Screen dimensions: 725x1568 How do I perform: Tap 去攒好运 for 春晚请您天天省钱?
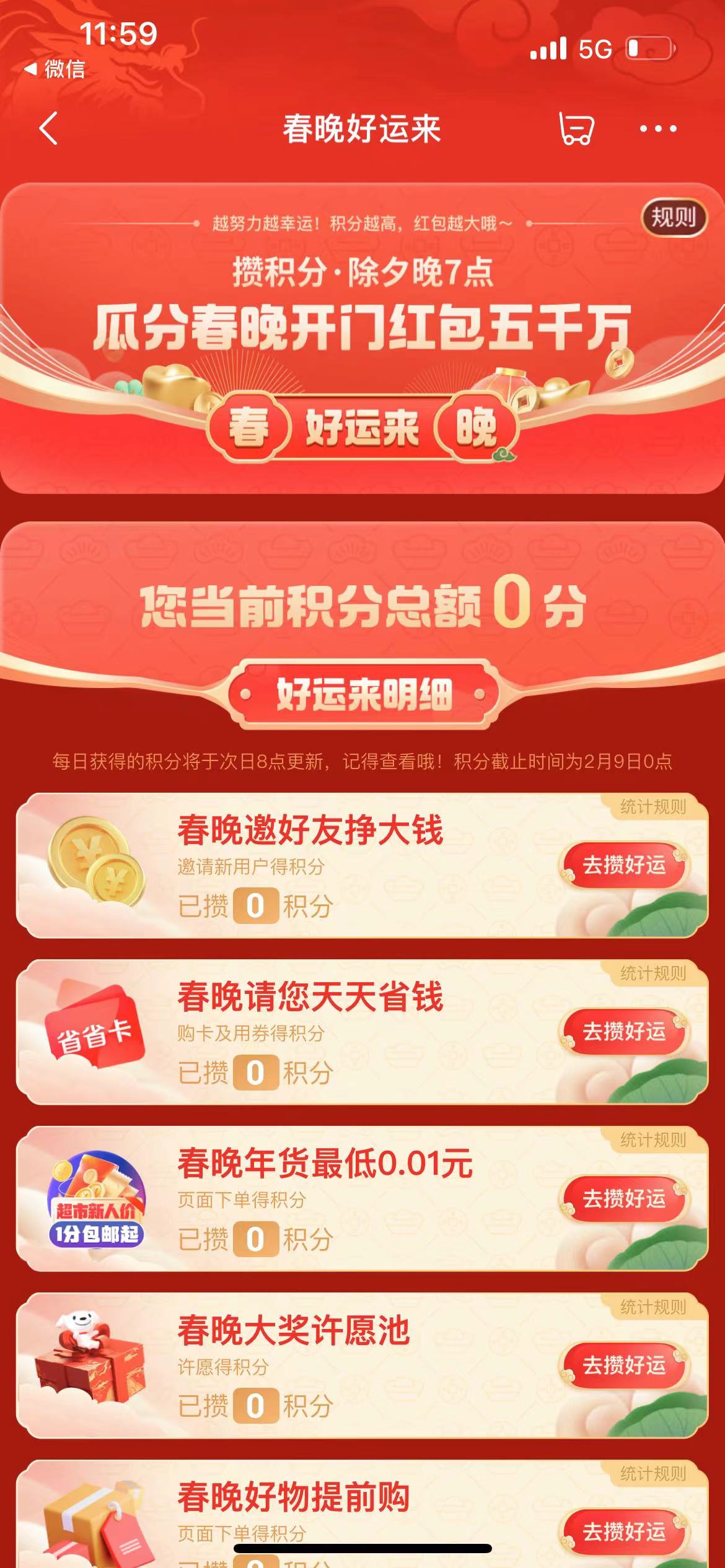tap(624, 1031)
